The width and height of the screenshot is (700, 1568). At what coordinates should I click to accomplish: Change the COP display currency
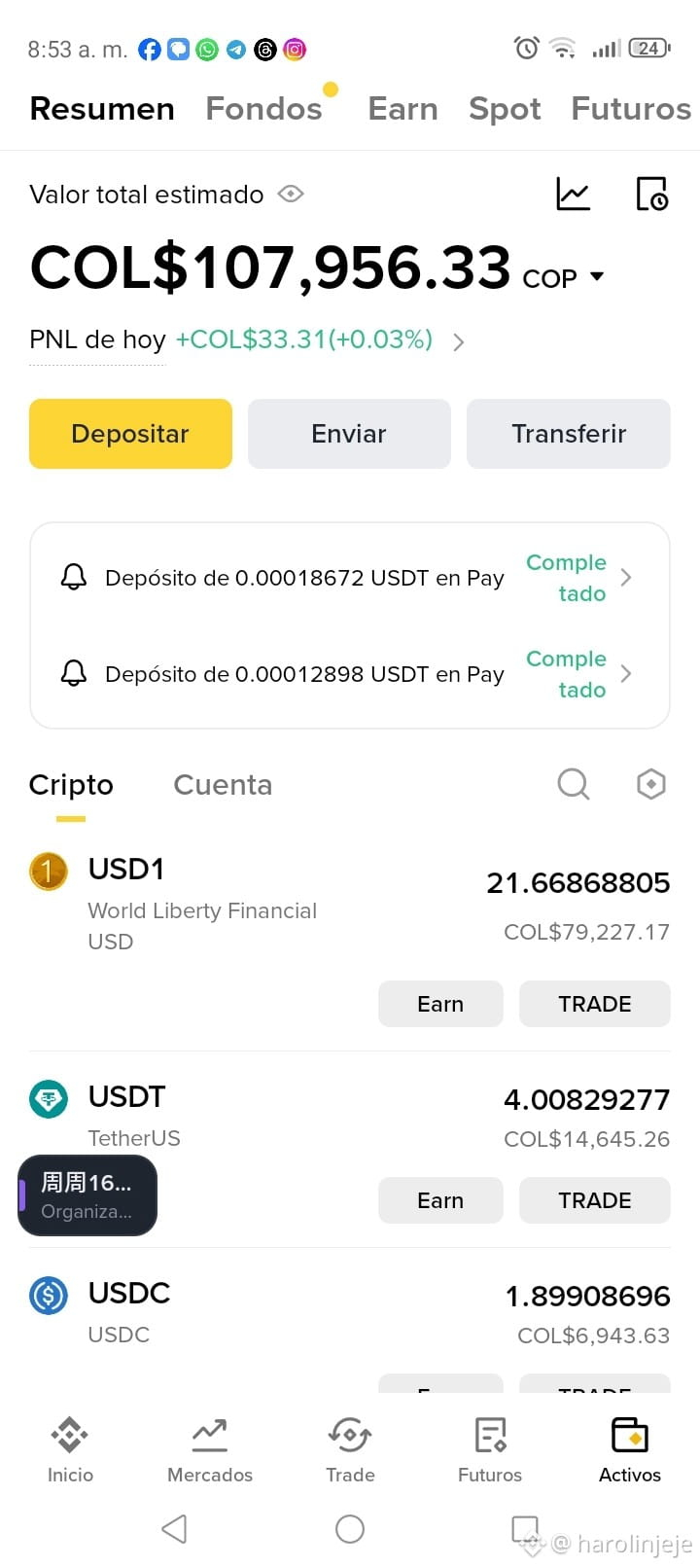point(564,278)
